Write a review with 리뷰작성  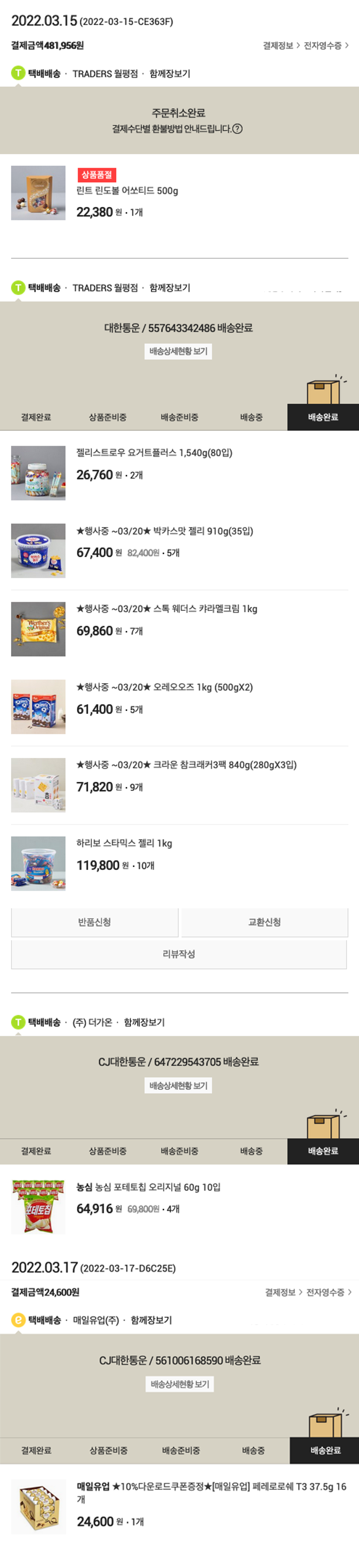pos(179,954)
